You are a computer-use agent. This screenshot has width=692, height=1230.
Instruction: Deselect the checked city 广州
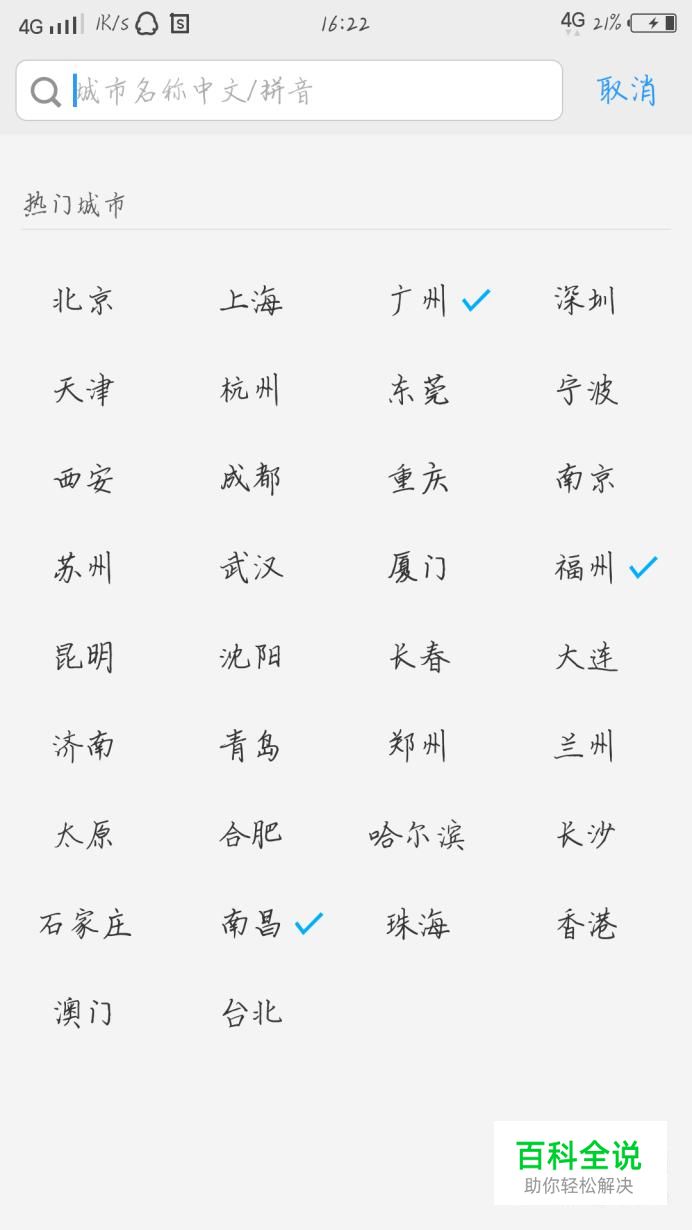pos(419,300)
